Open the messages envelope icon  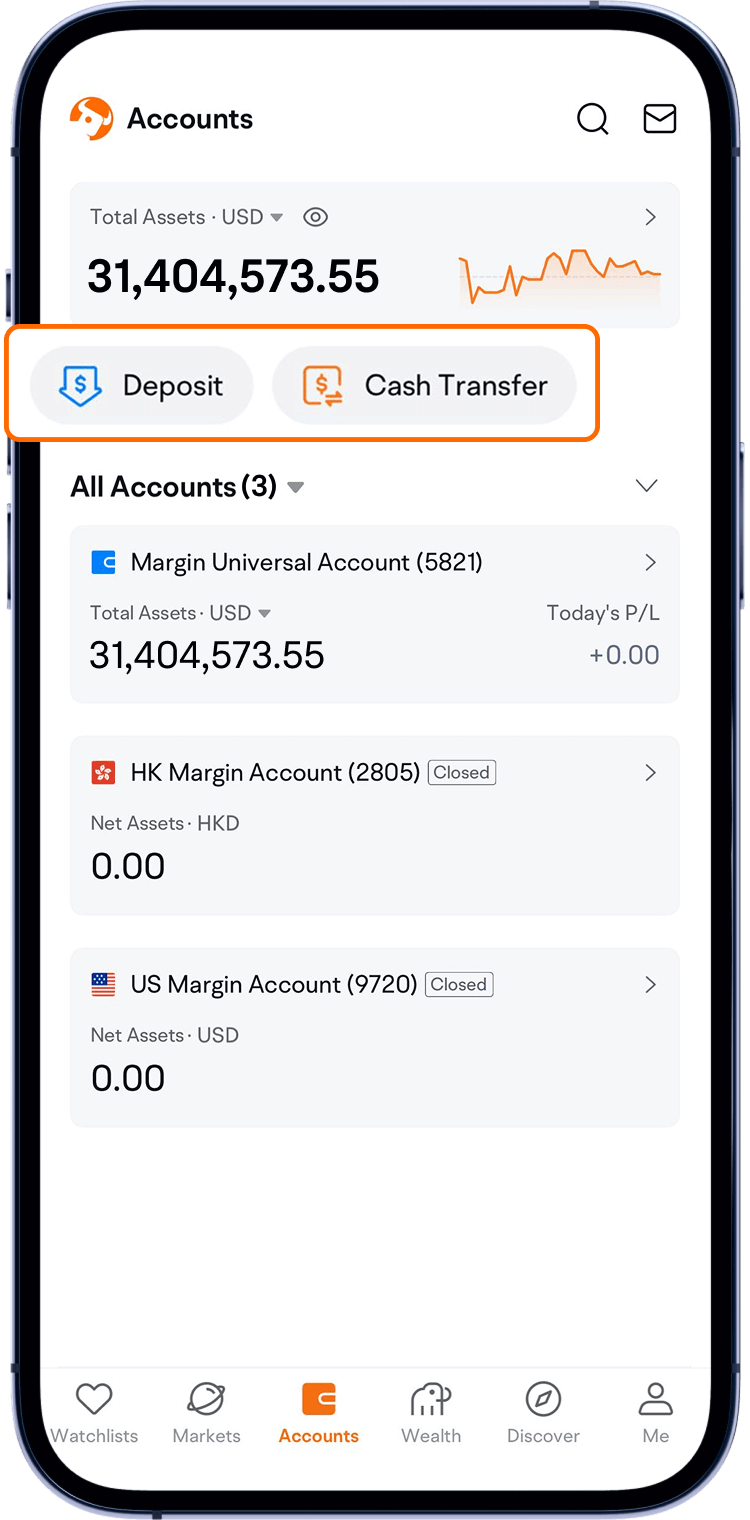click(659, 119)
